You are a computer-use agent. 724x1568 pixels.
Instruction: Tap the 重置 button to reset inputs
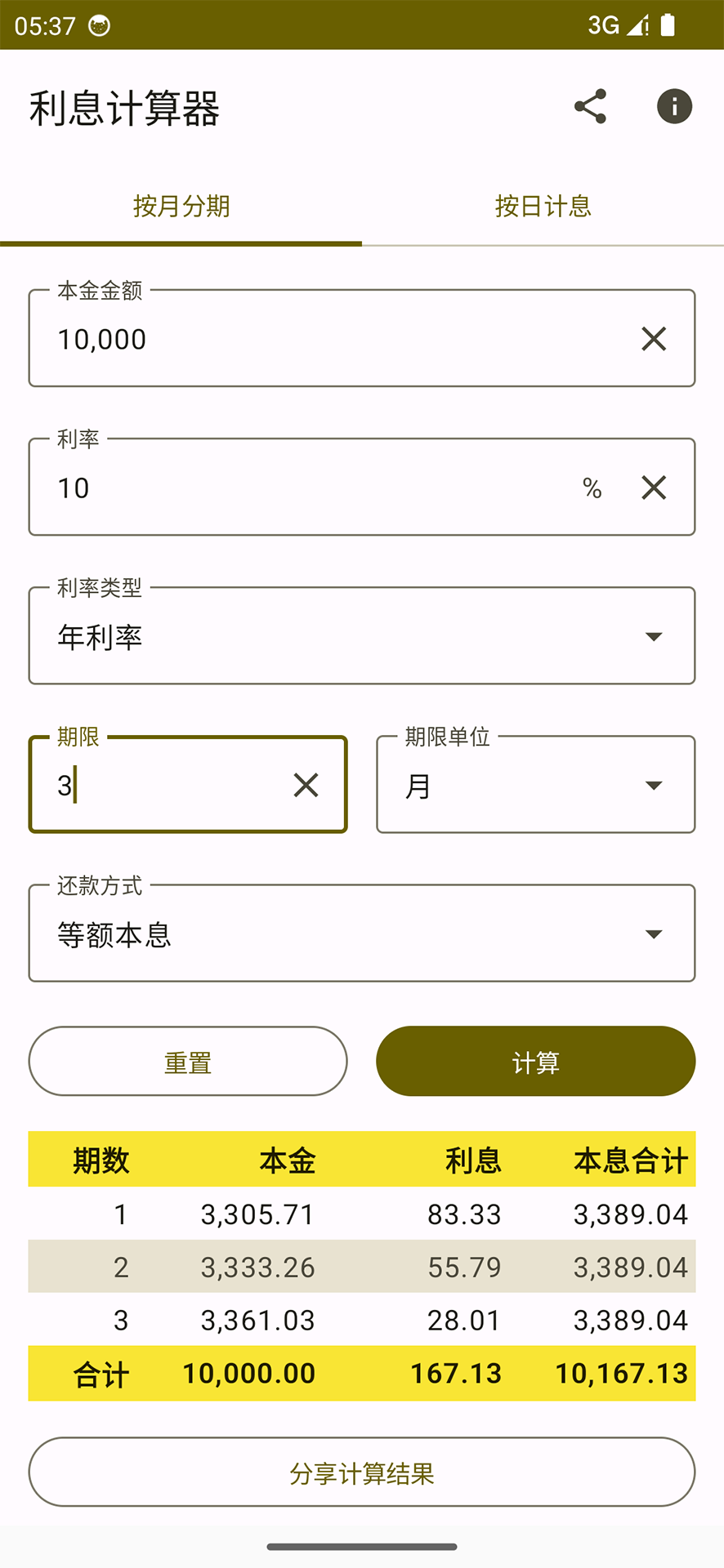point(187,1061)
